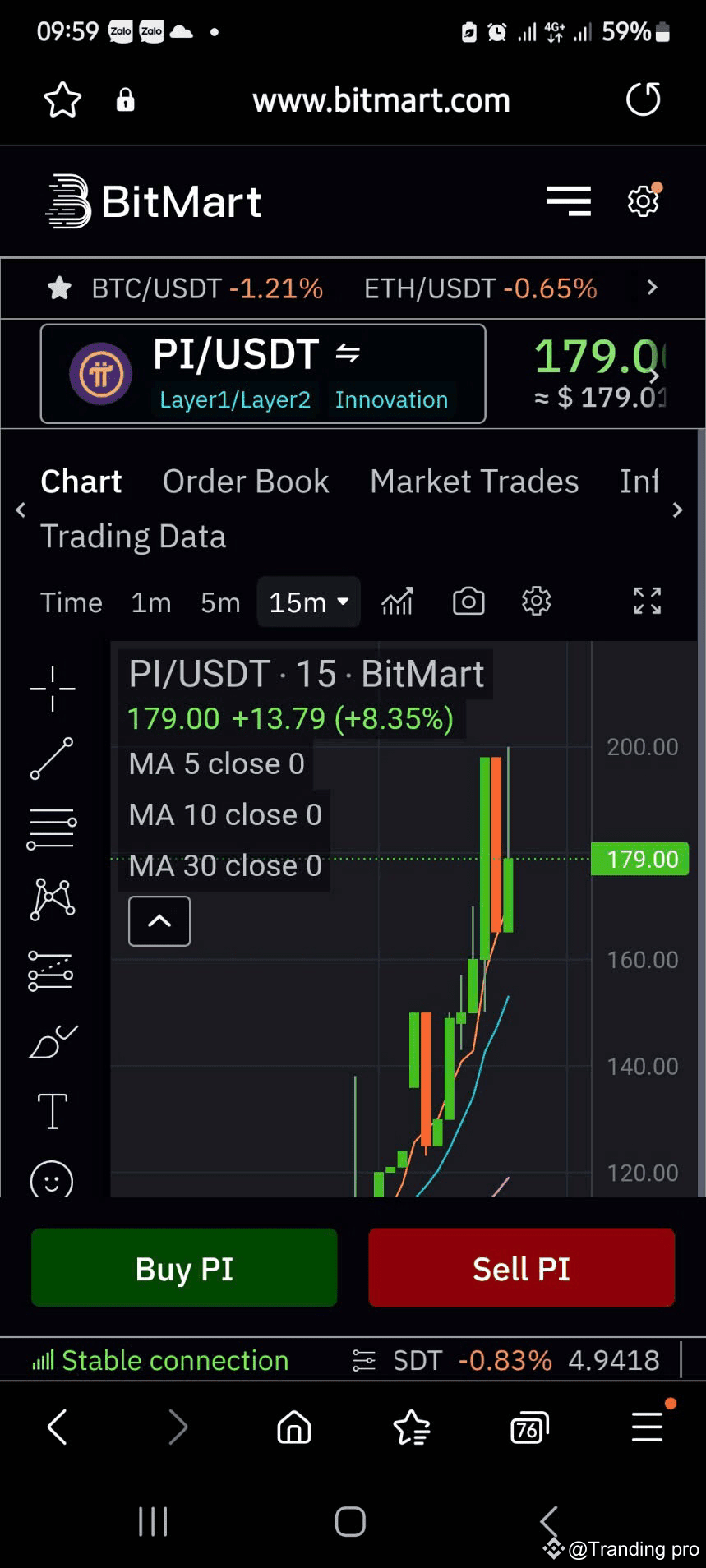Bookmark the page with the star icon
This screenshot has width=706, height=1568.
(x=62, y=99)
